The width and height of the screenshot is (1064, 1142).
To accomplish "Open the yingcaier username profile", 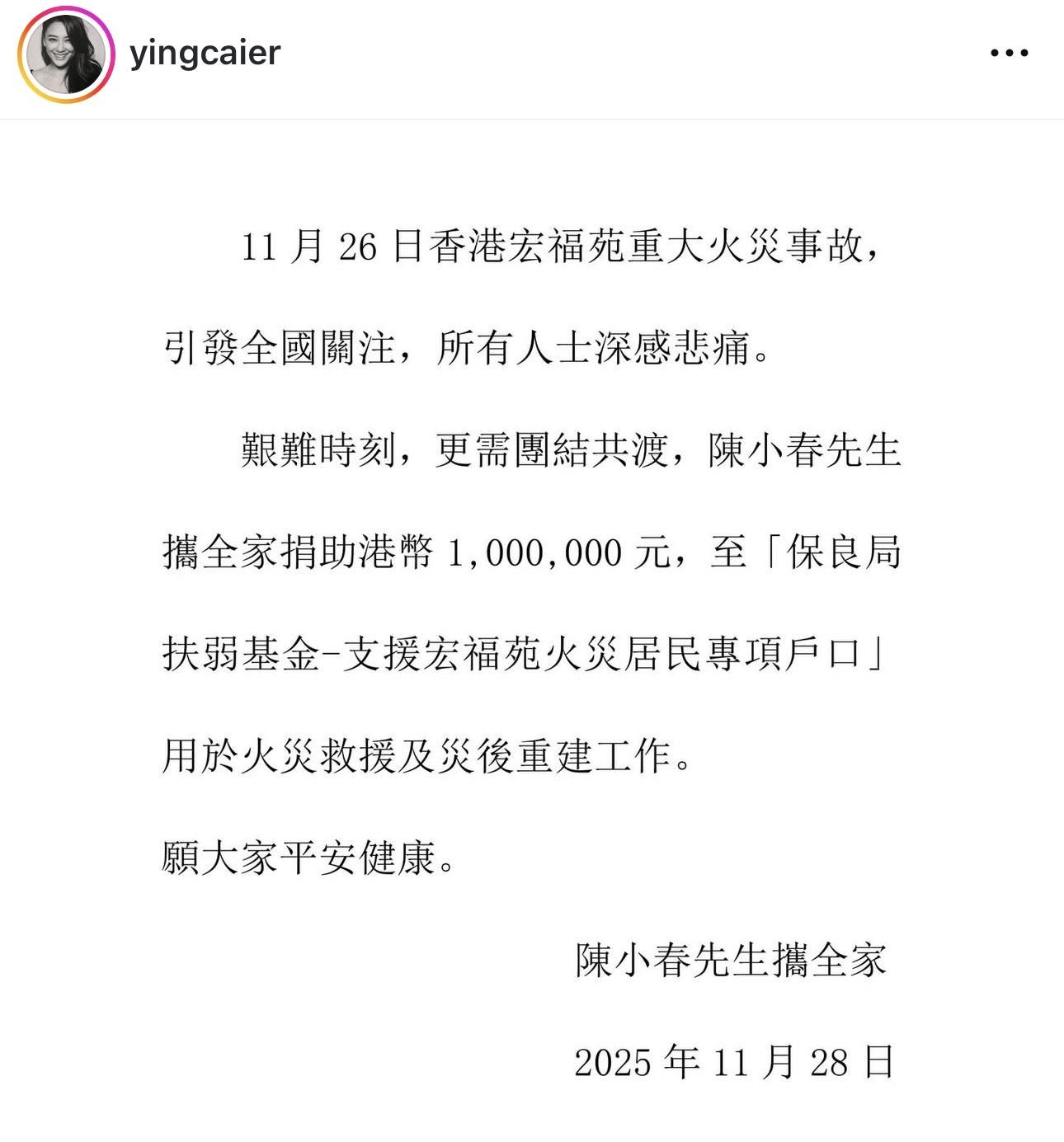I will pyautogui.click(x=205, y=53).
